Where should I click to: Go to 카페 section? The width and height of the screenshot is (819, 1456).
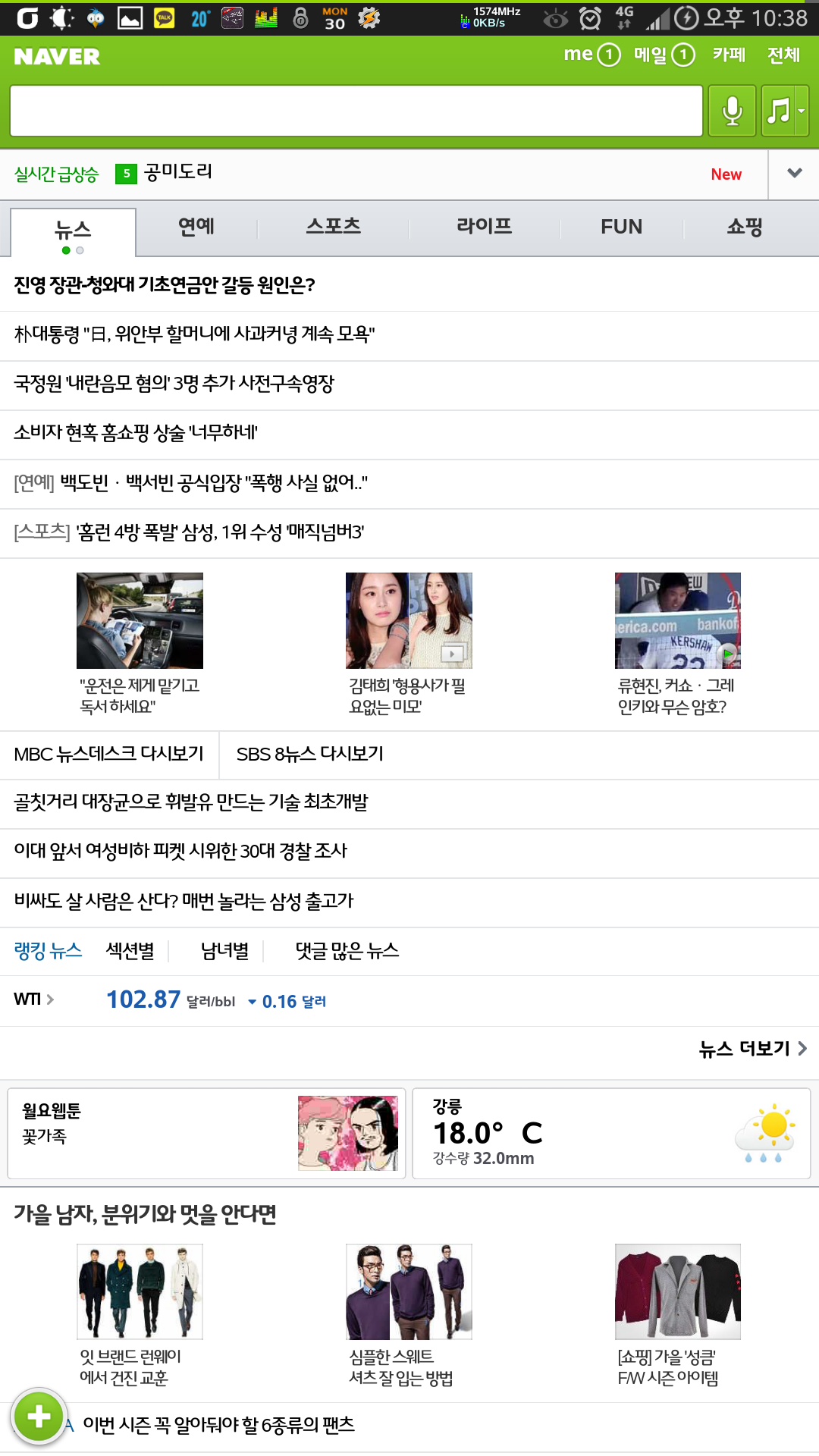pos(729,55)
